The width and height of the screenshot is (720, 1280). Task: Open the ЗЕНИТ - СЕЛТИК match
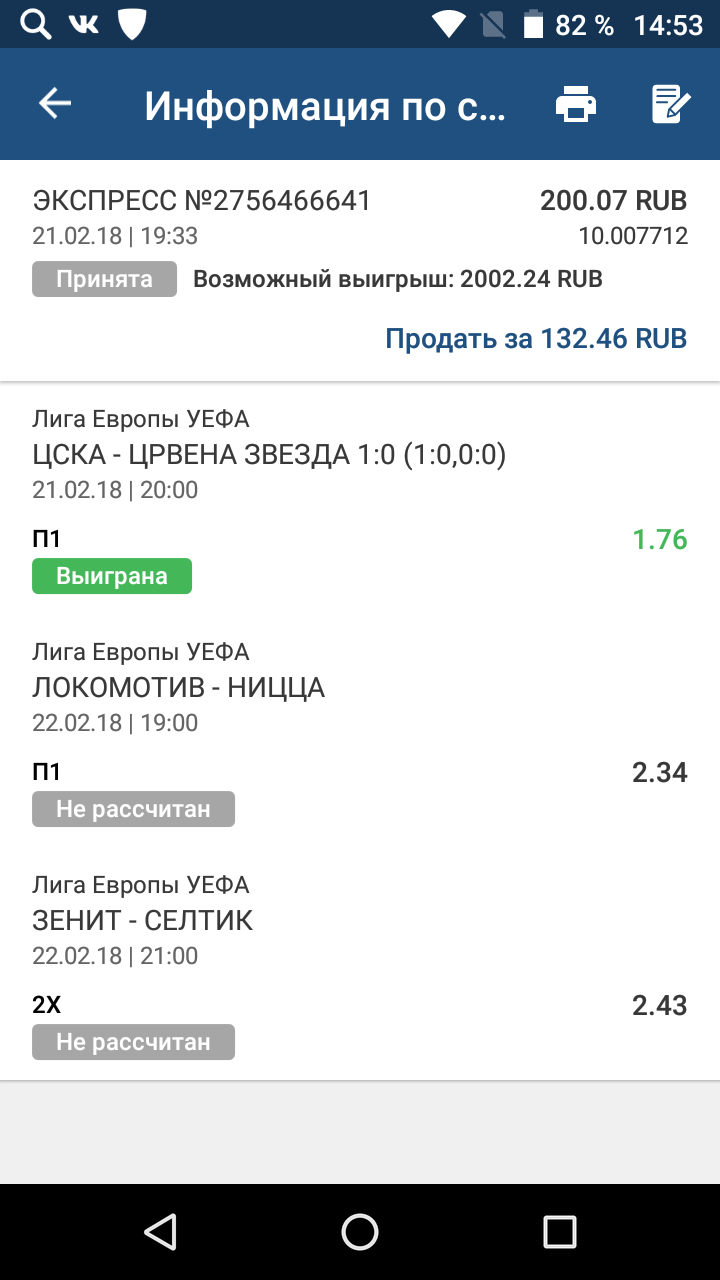[x=143, y=920]
